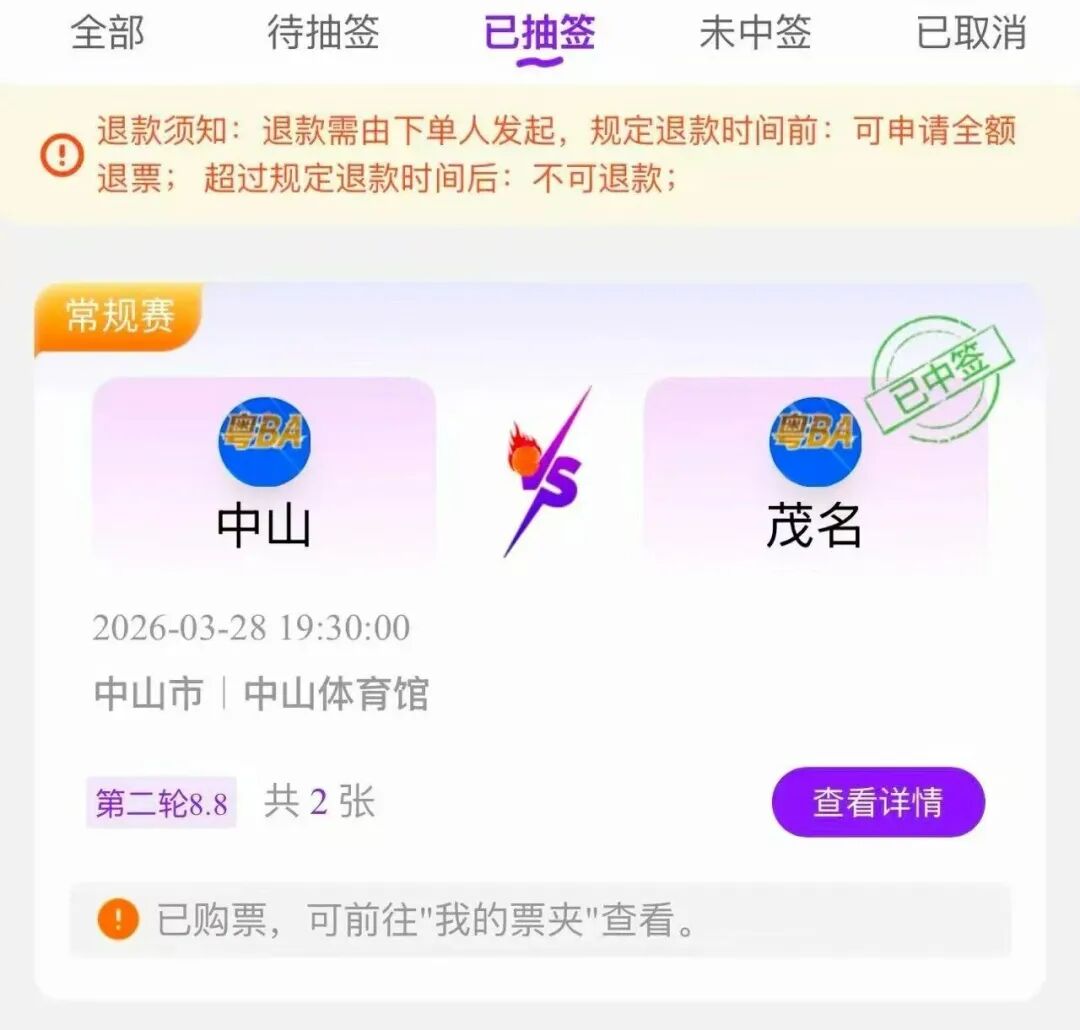
Task: Show the 未中签 tab
Action: tap(755, 33)
